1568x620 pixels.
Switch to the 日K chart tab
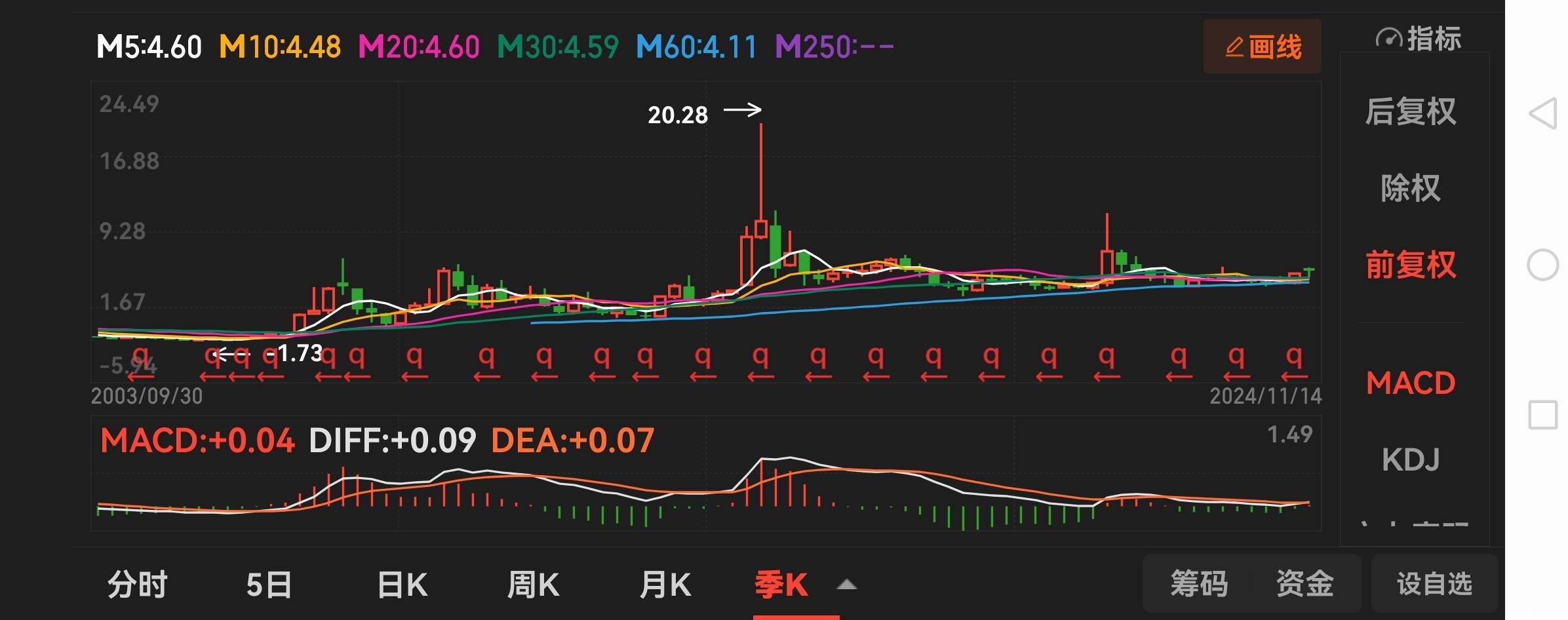tap(402, 584)
